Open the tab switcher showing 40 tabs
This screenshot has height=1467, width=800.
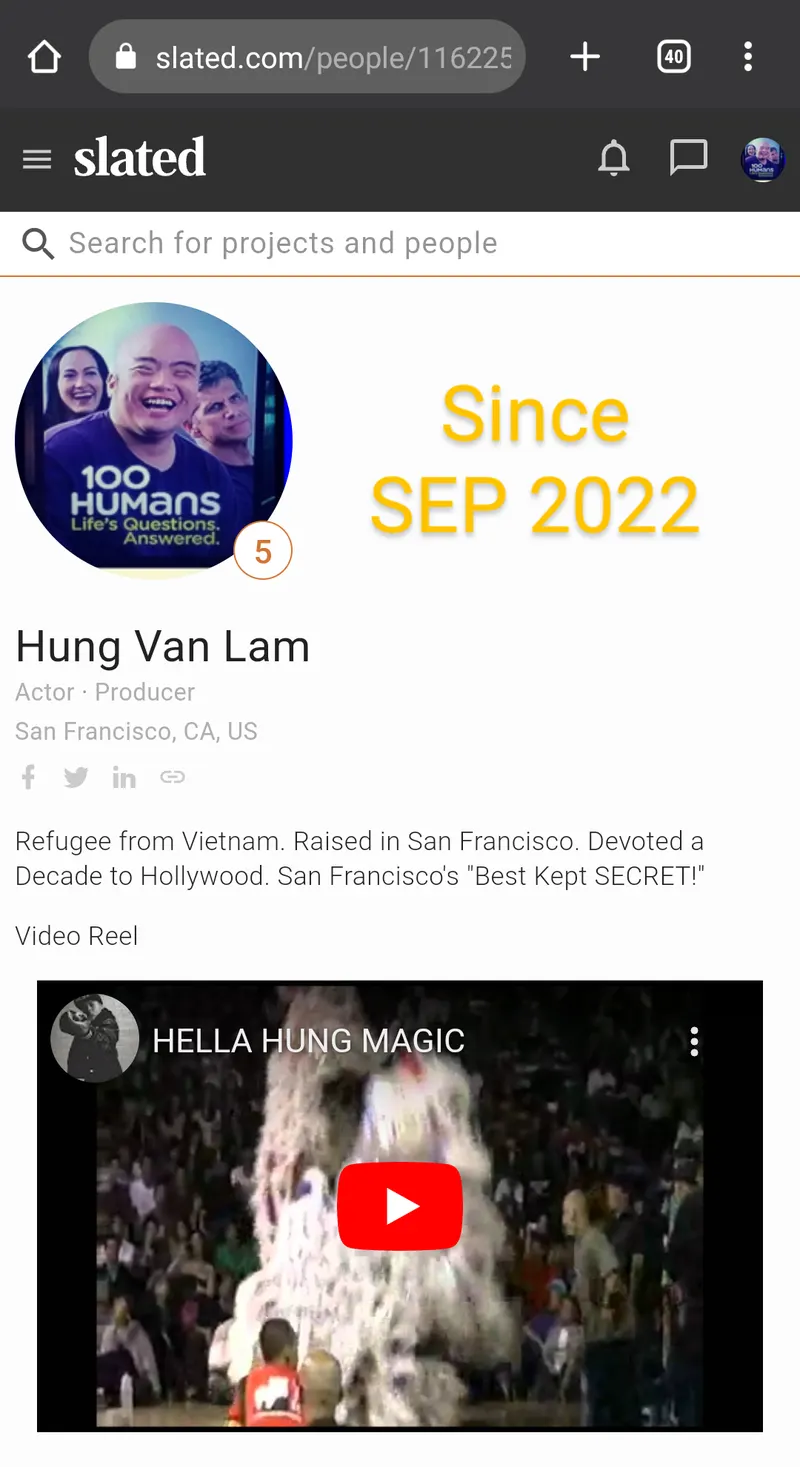[x=674, y=57]
